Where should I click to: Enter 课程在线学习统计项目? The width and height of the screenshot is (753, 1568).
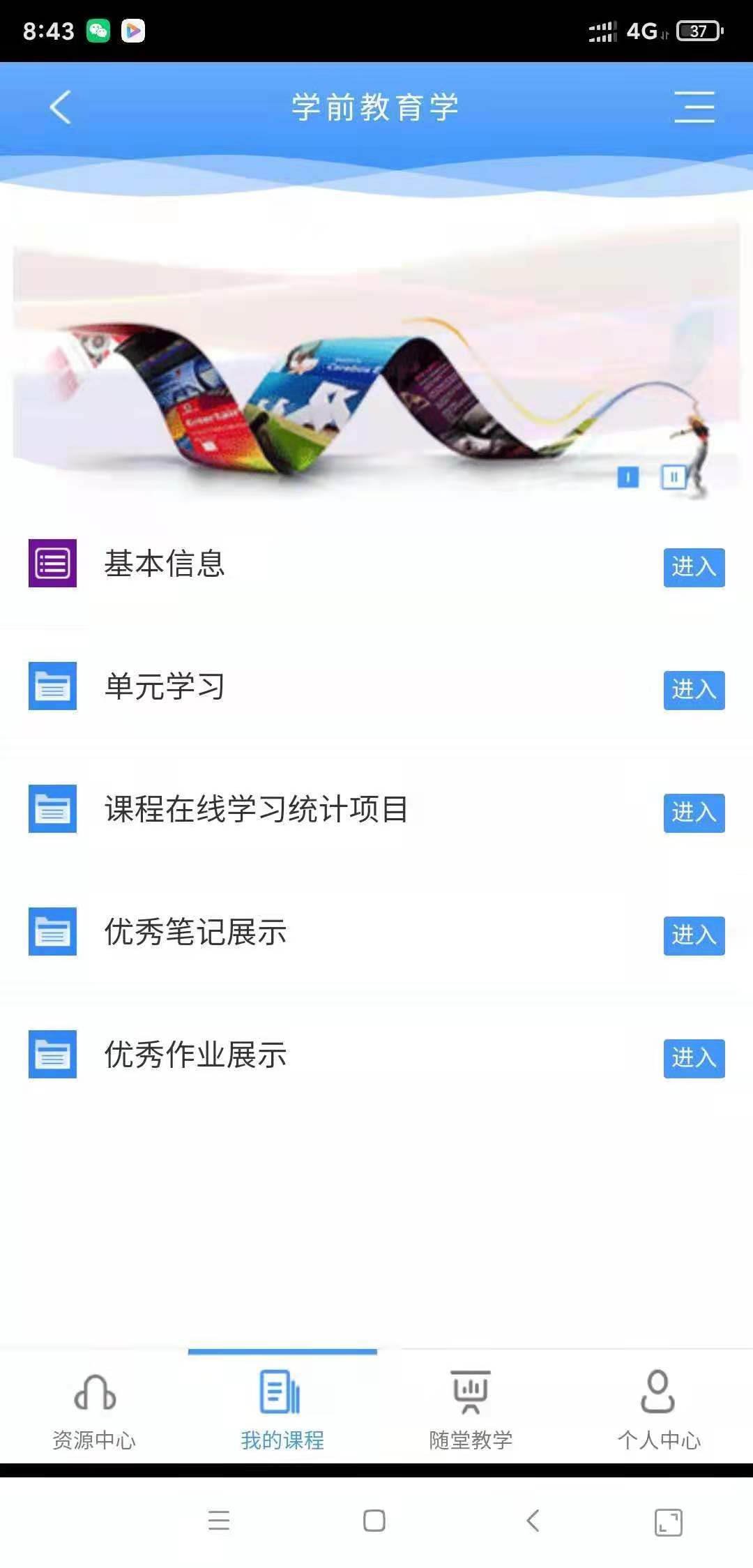tap(694, 813)
